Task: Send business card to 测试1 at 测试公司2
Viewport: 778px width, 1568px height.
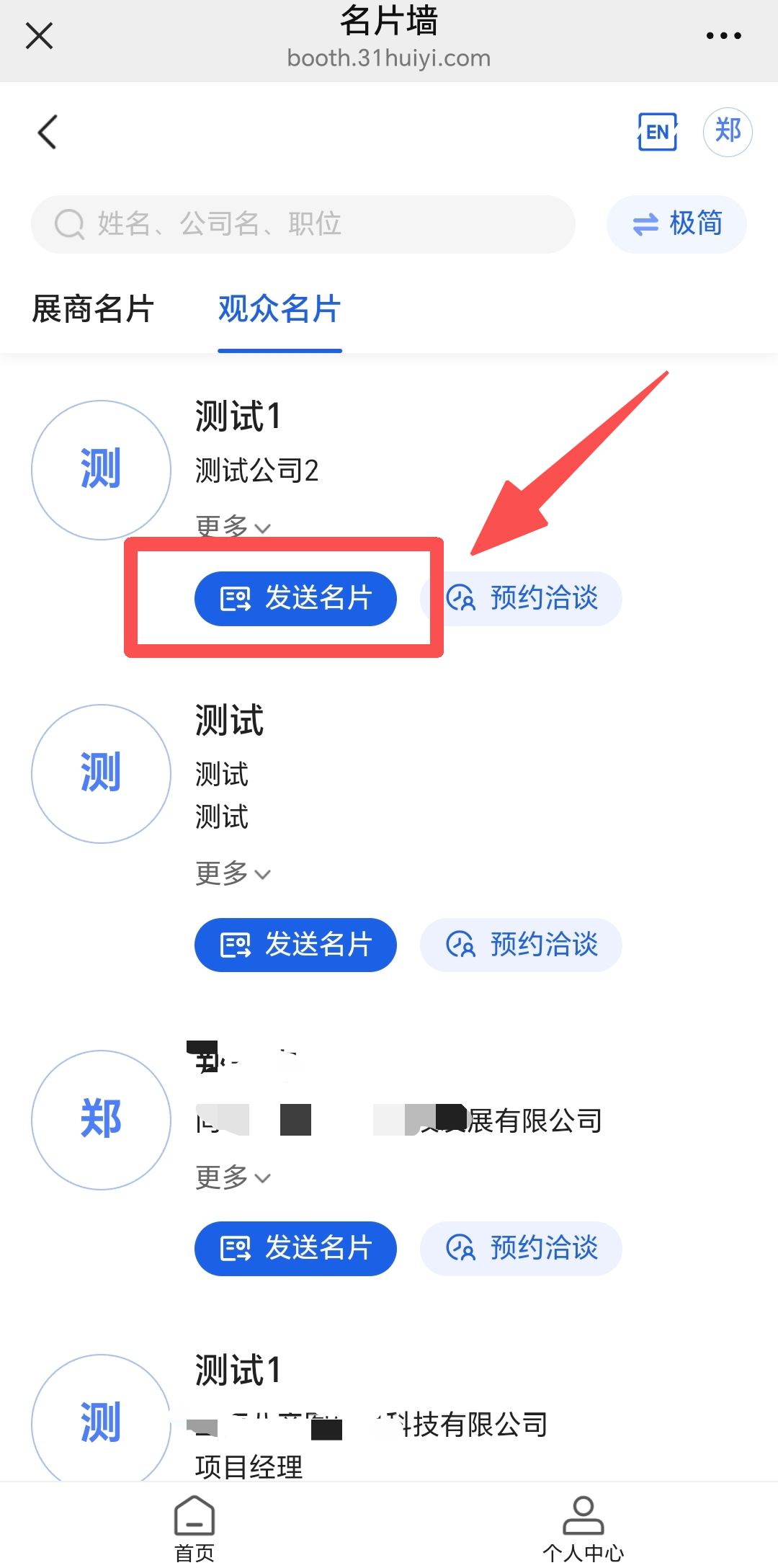Action: 295,598
